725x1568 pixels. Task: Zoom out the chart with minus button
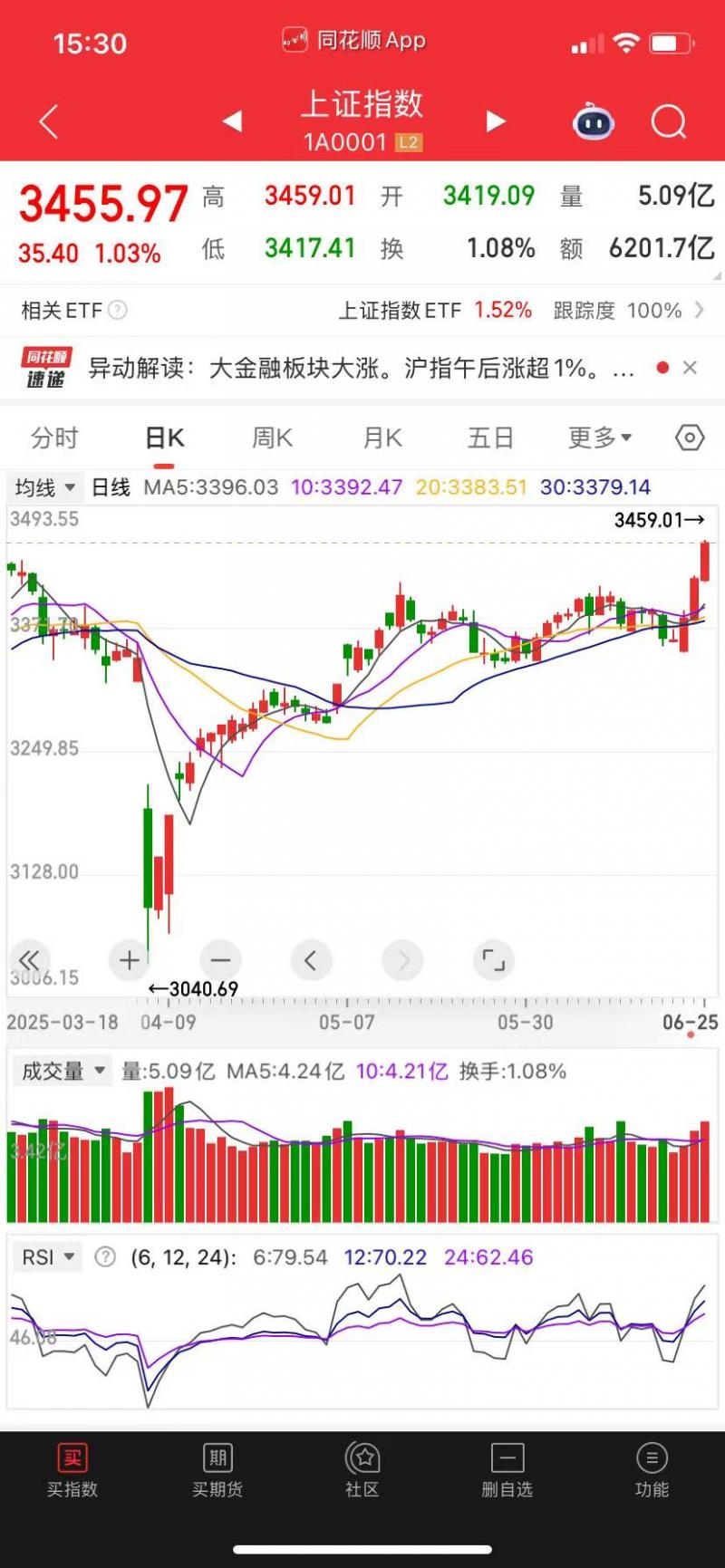click(x=220, y=960)
